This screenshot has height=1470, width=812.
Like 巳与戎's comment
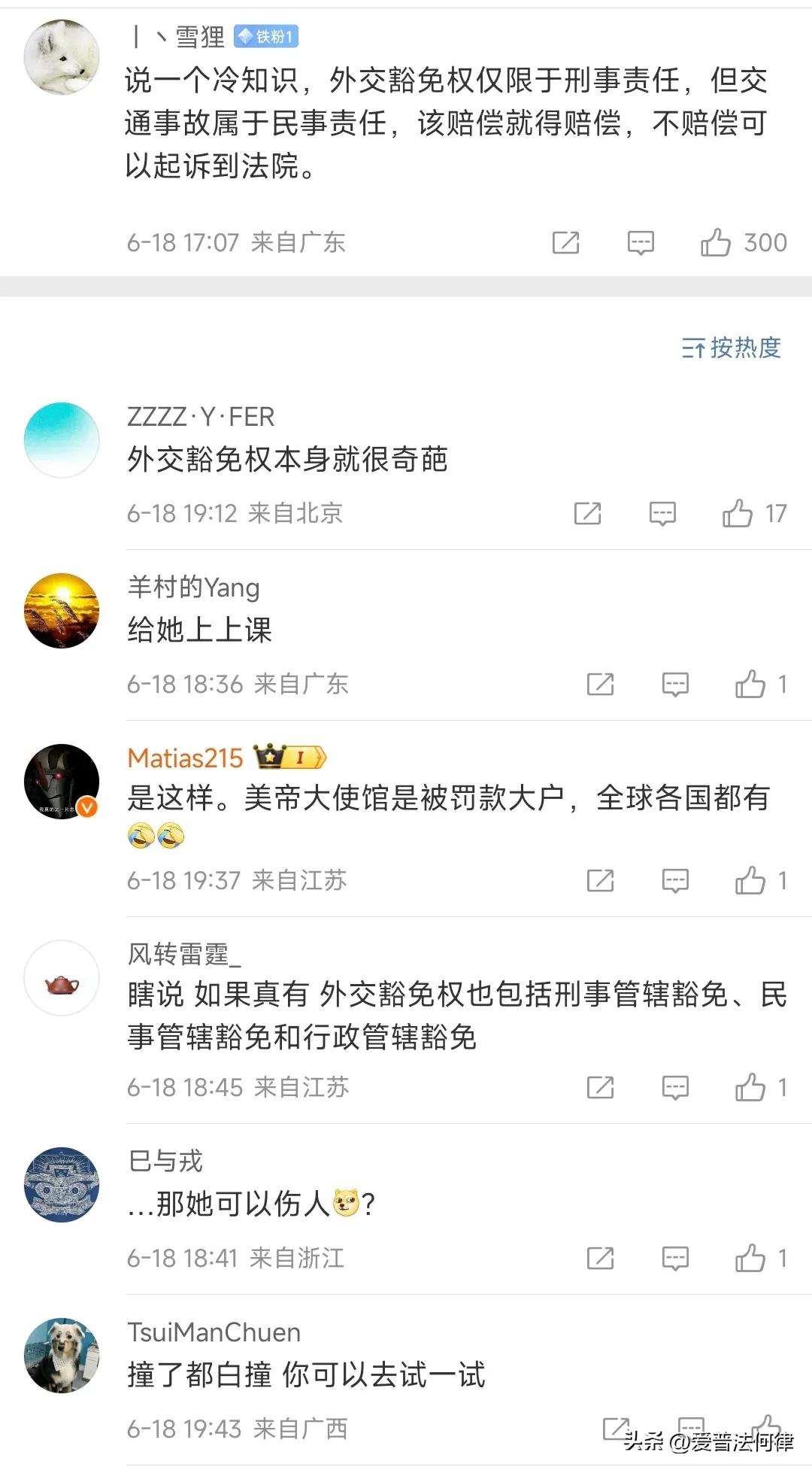pos(750,1259)
